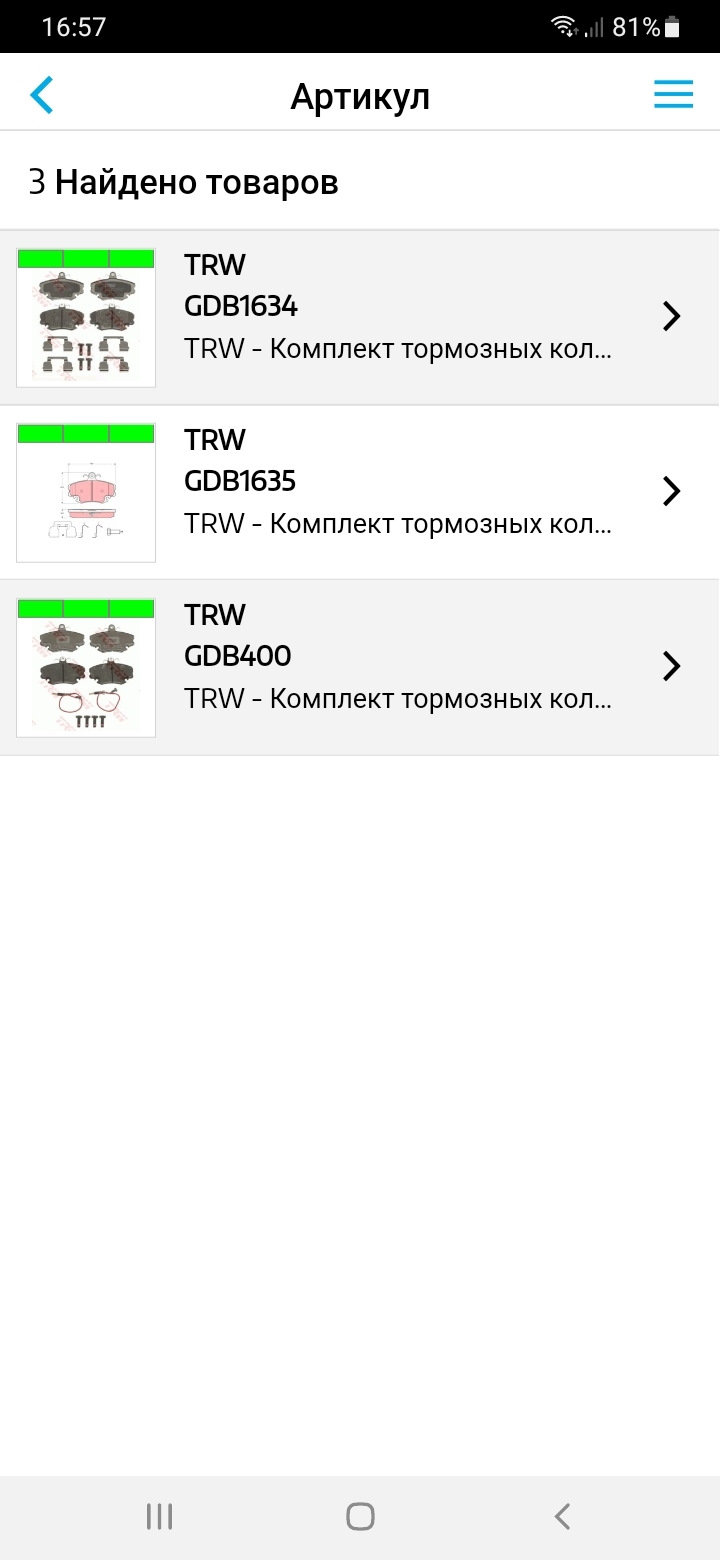This screenshot has height=1560, width=720.
Task: Open the hamburger menu
Action: coord(673,95)
